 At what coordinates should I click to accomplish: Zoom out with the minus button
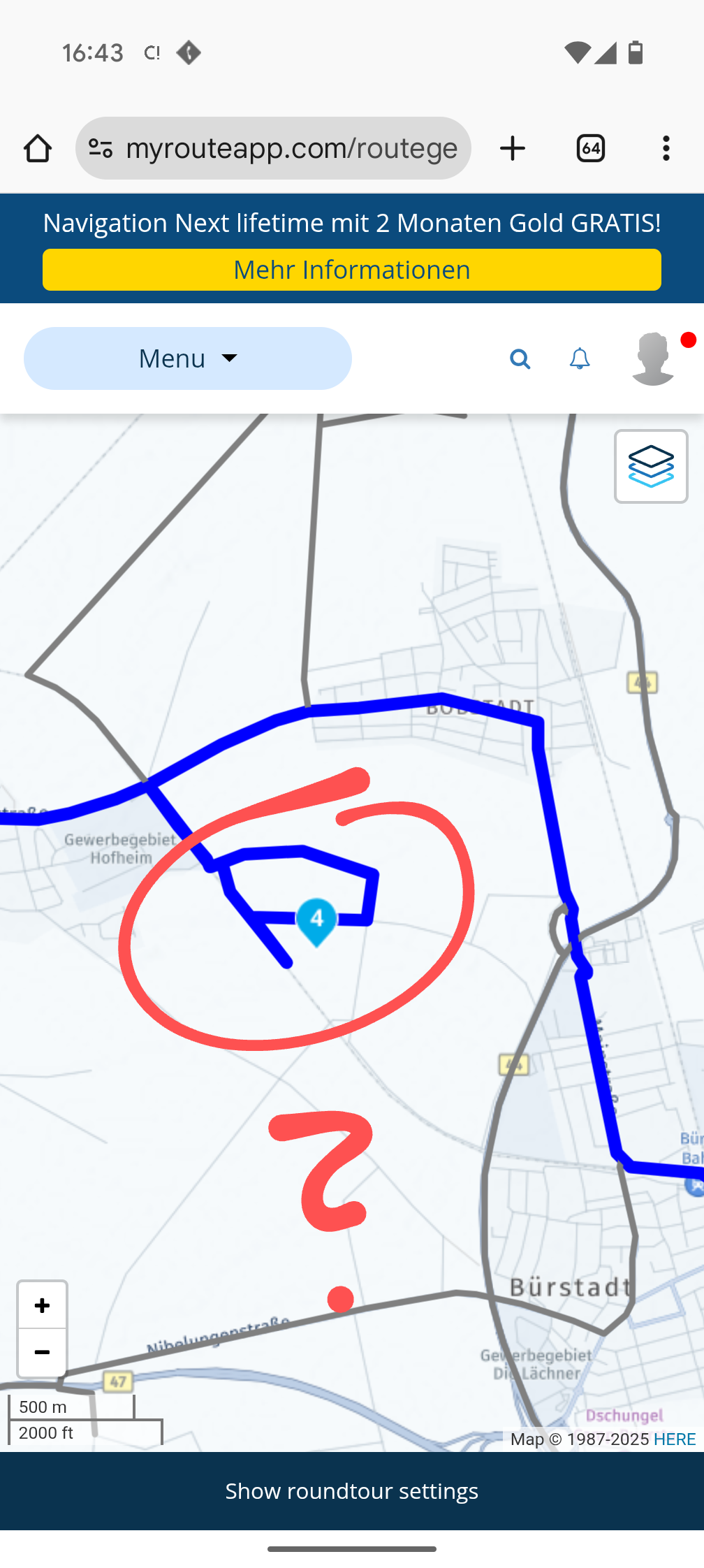point(43,1353)
